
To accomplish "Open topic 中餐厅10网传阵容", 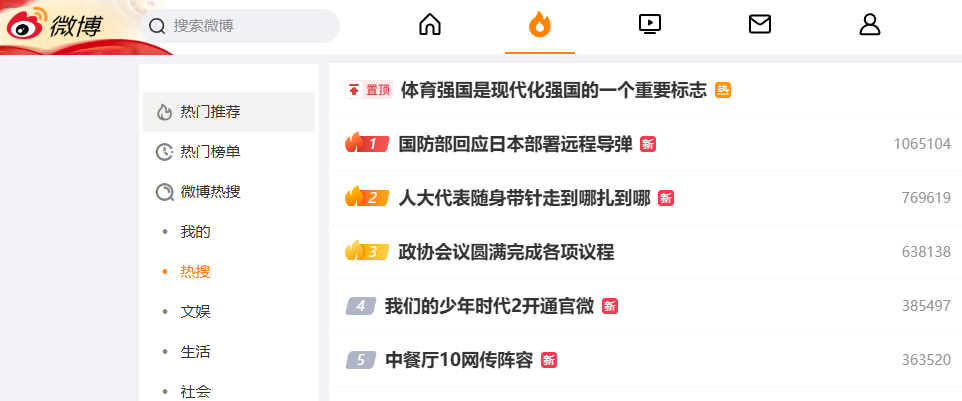I will [x=458, y=360].
